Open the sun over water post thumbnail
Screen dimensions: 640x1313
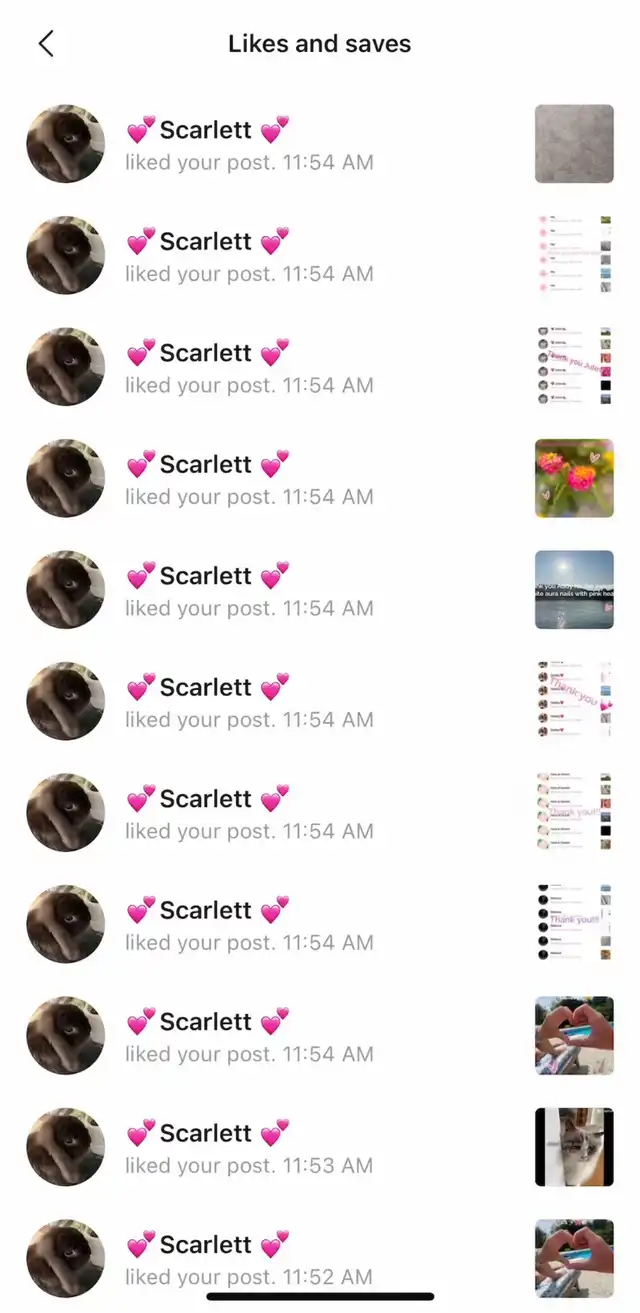tap(574, 589)
